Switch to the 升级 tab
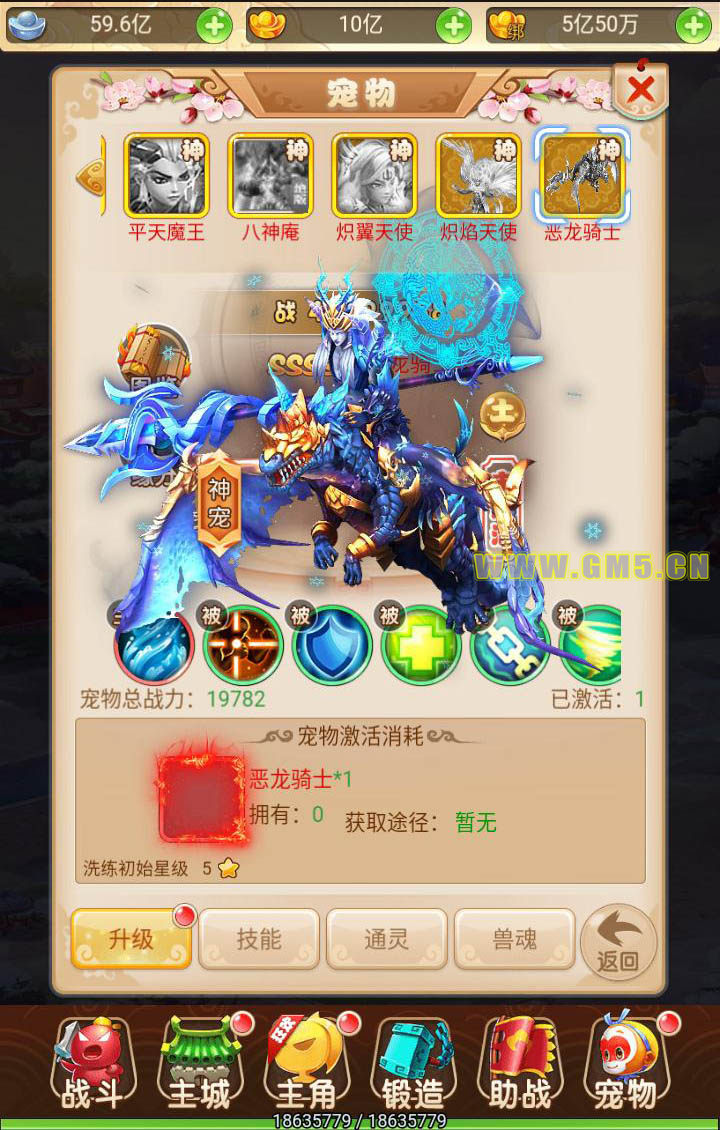720x1130 pixels. point(131,939)
